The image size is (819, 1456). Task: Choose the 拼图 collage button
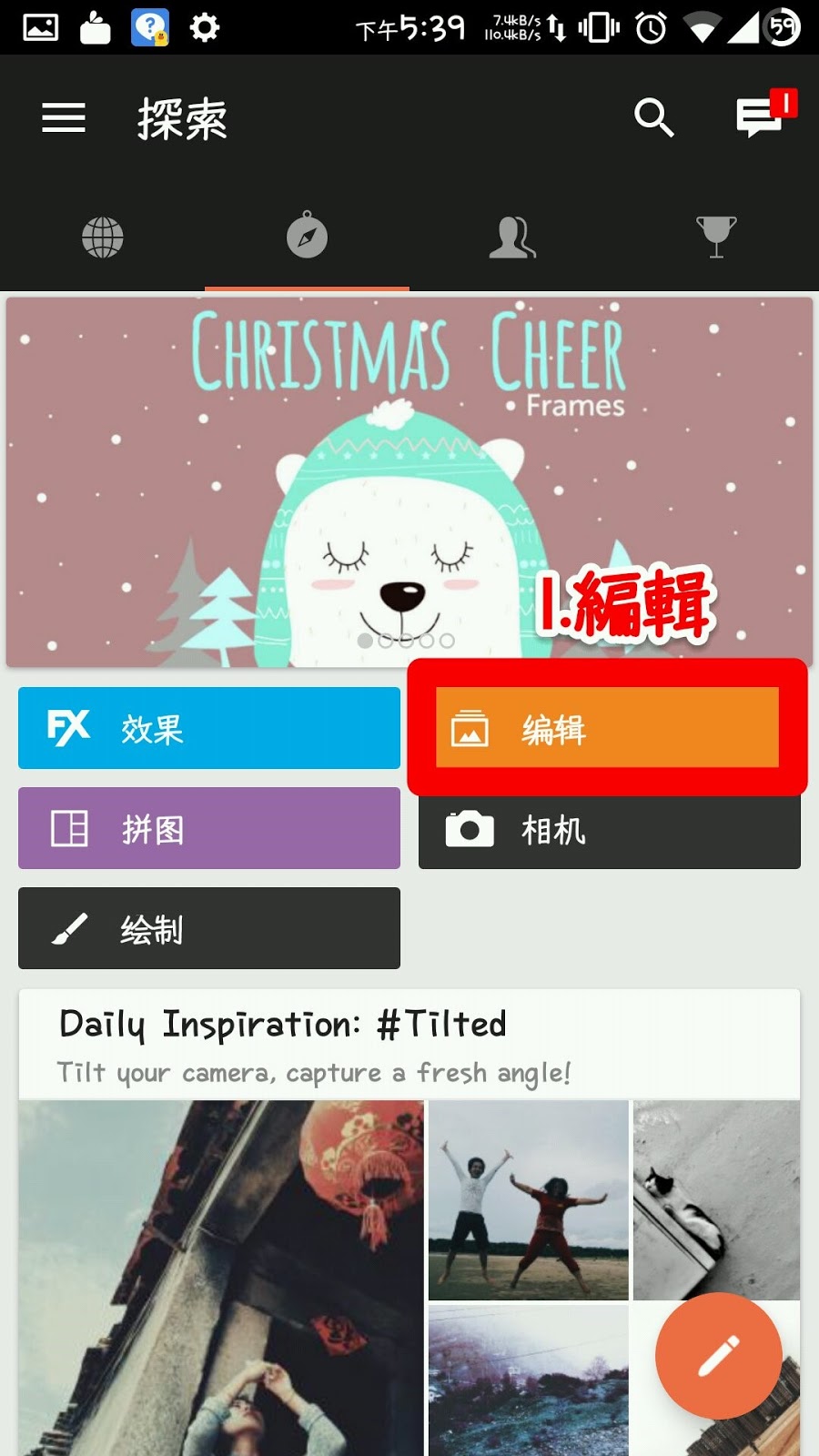coord(209,828)
